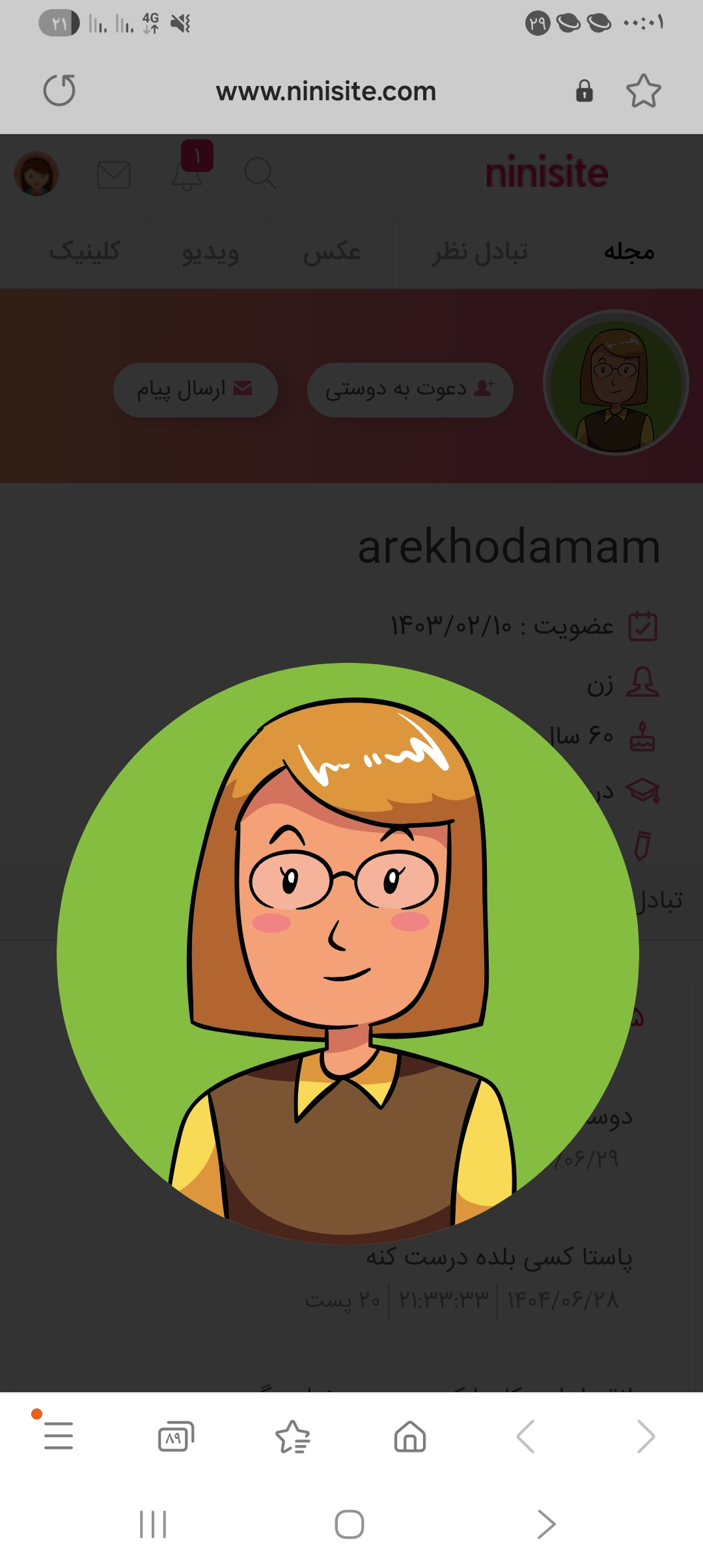Go to the phone home screen

(x=350, y=1524)
